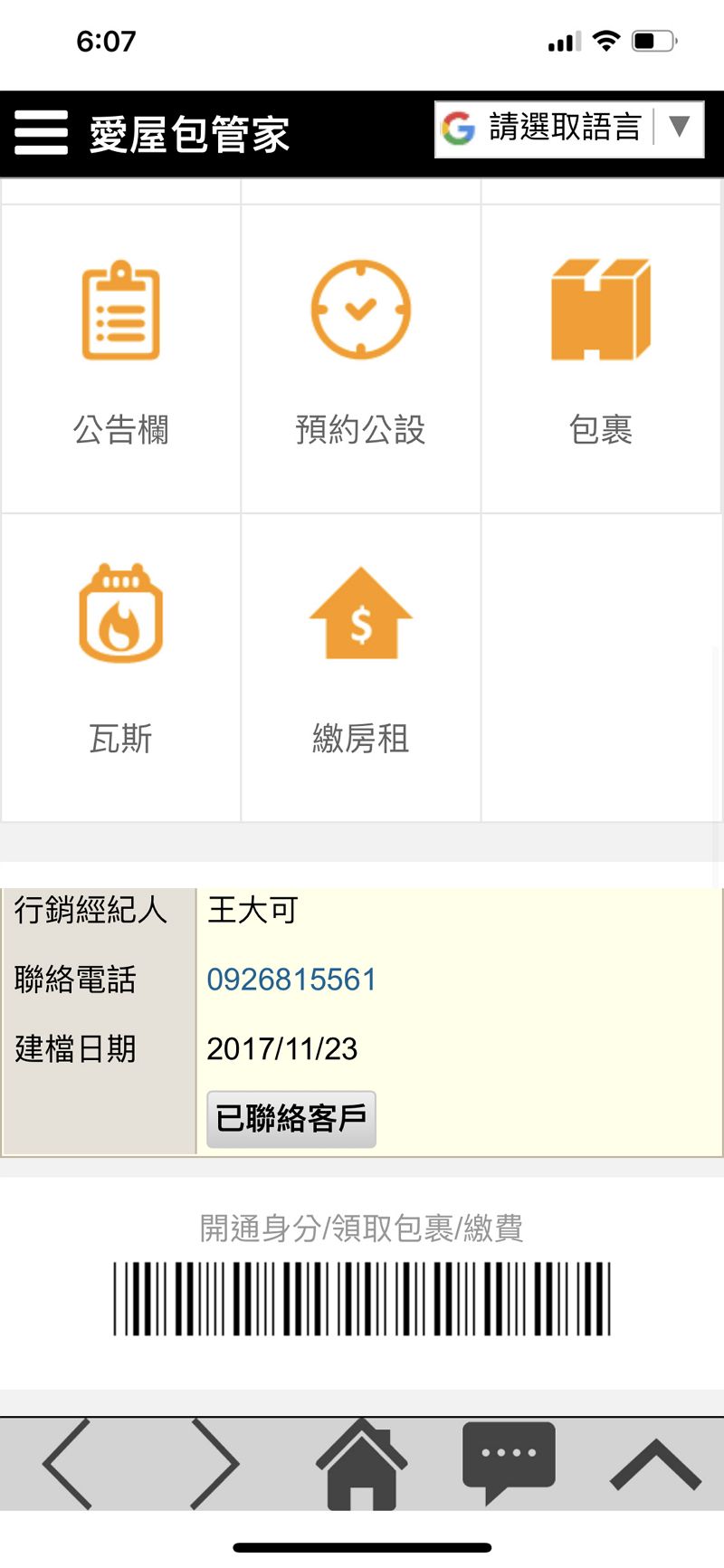Viewport: 724px width, 1568px height.
Task: Go to home via house icon
Action: pos(361,1464)
